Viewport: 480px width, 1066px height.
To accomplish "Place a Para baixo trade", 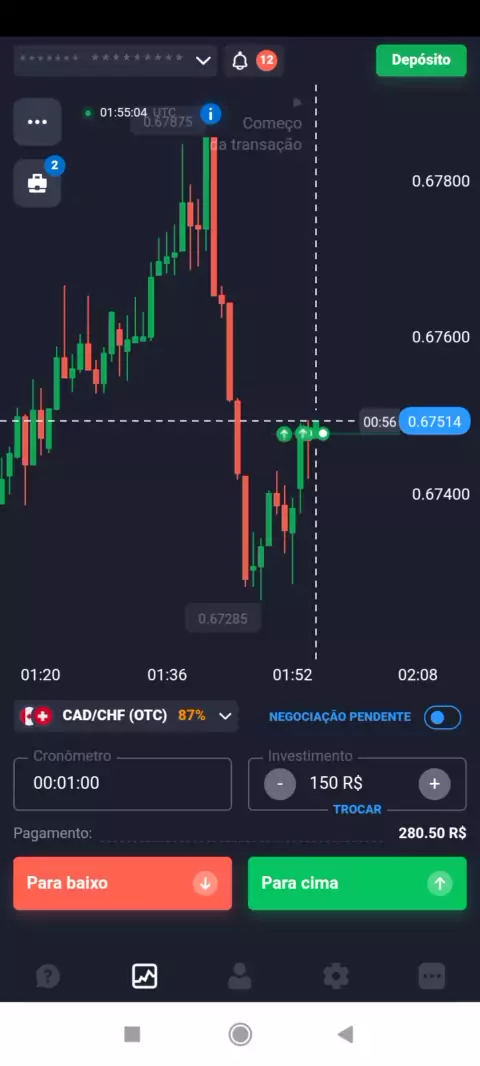I will pyautogui.click(x=122, y=883).
